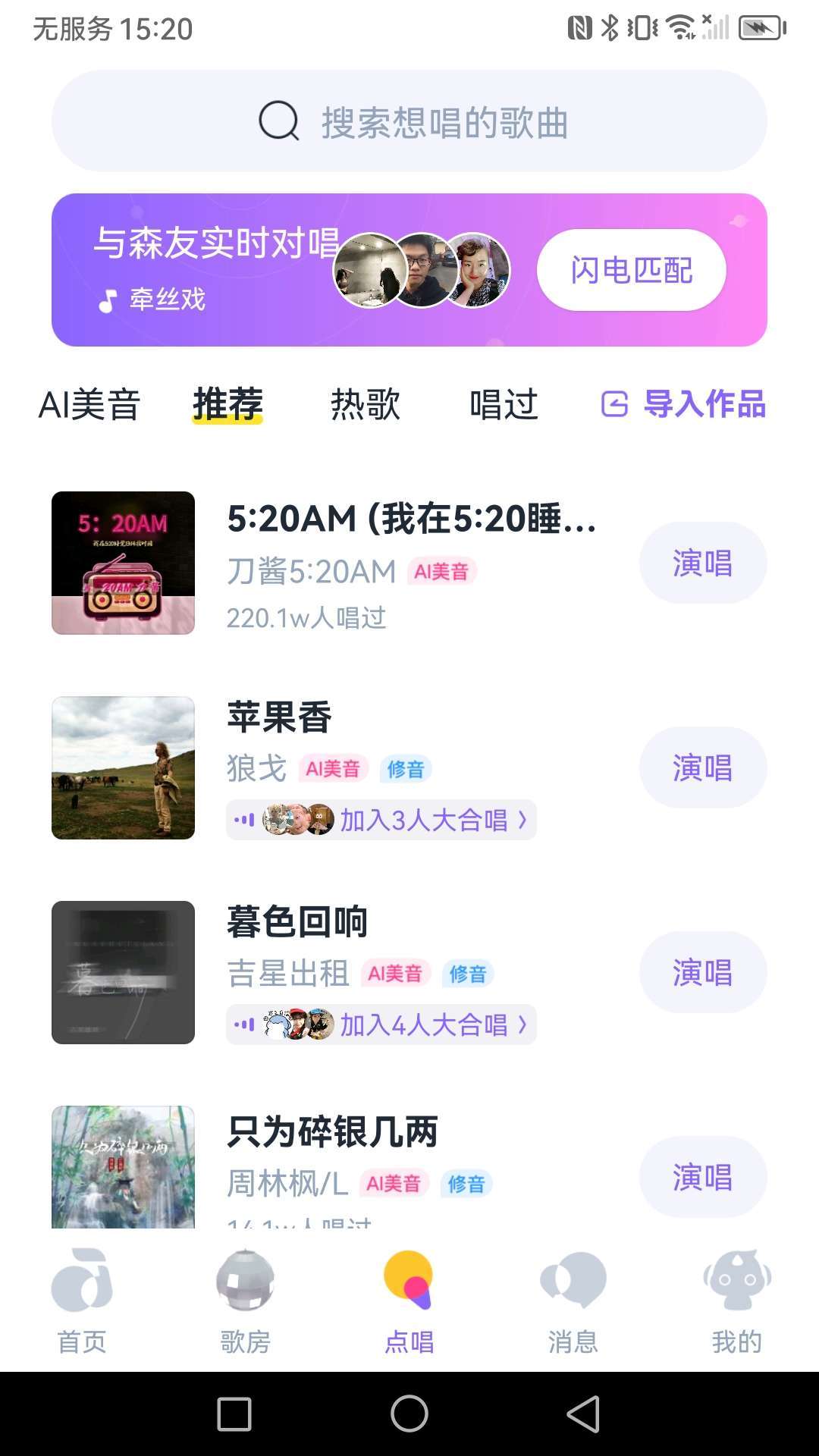Switch to the 热歌 tab

point(365,404)
